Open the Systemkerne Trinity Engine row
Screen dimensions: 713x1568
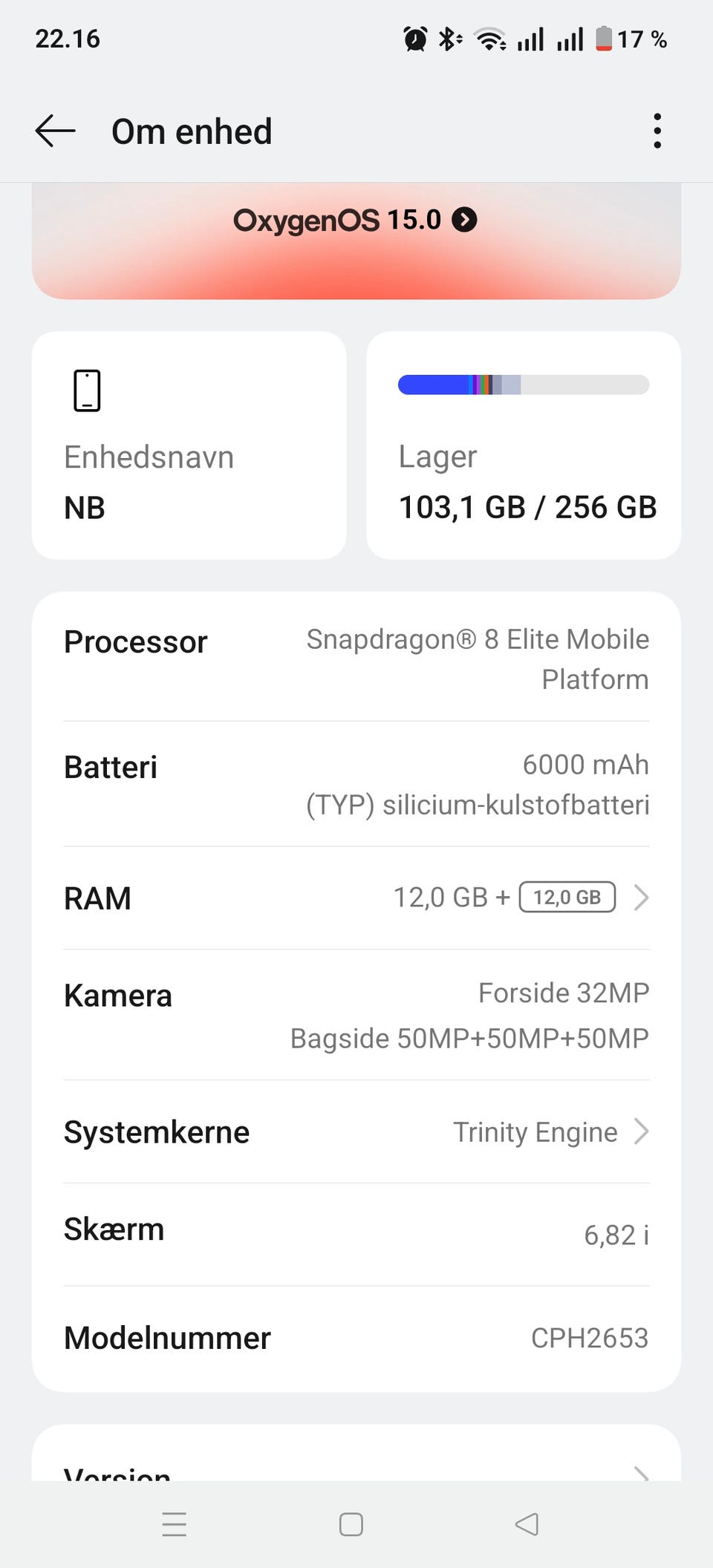coord(356,1132)
